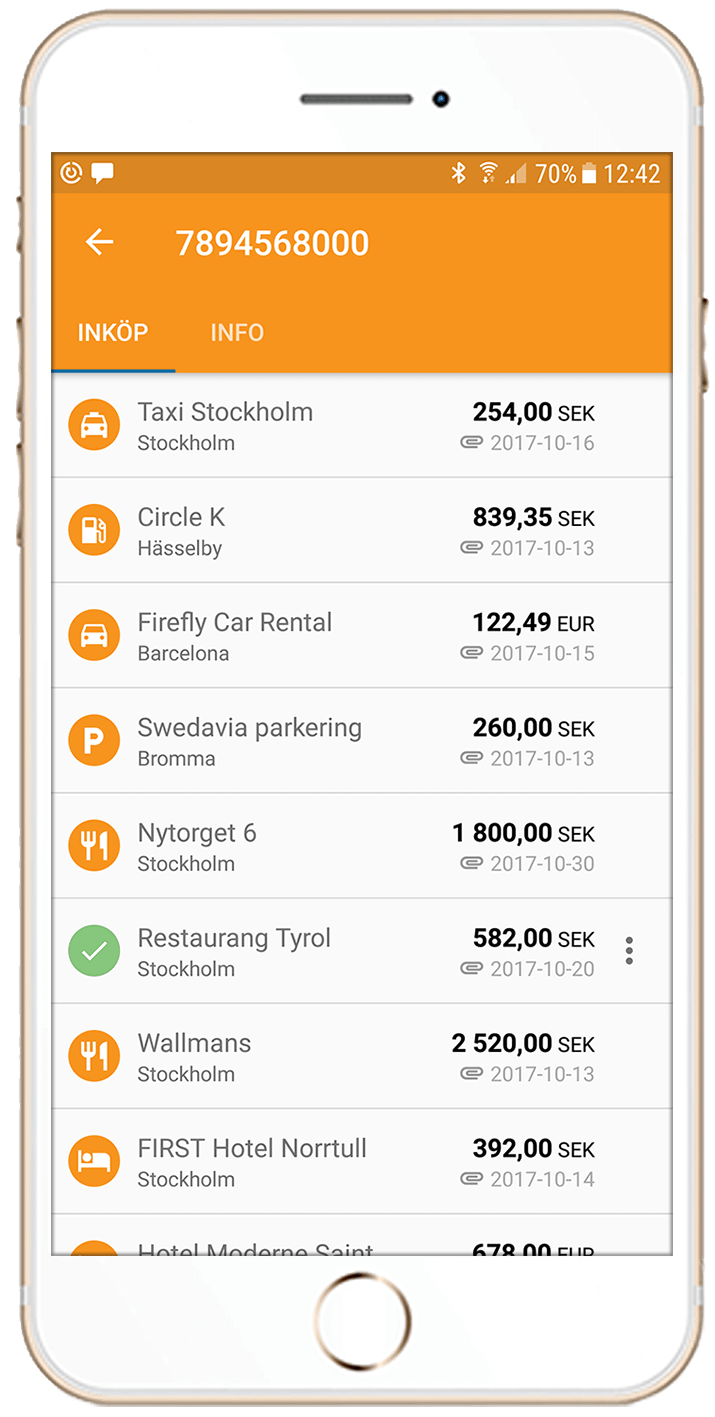Select the INKÖP tab
This screenshot has height=1417, width=715.
(113, 333)
